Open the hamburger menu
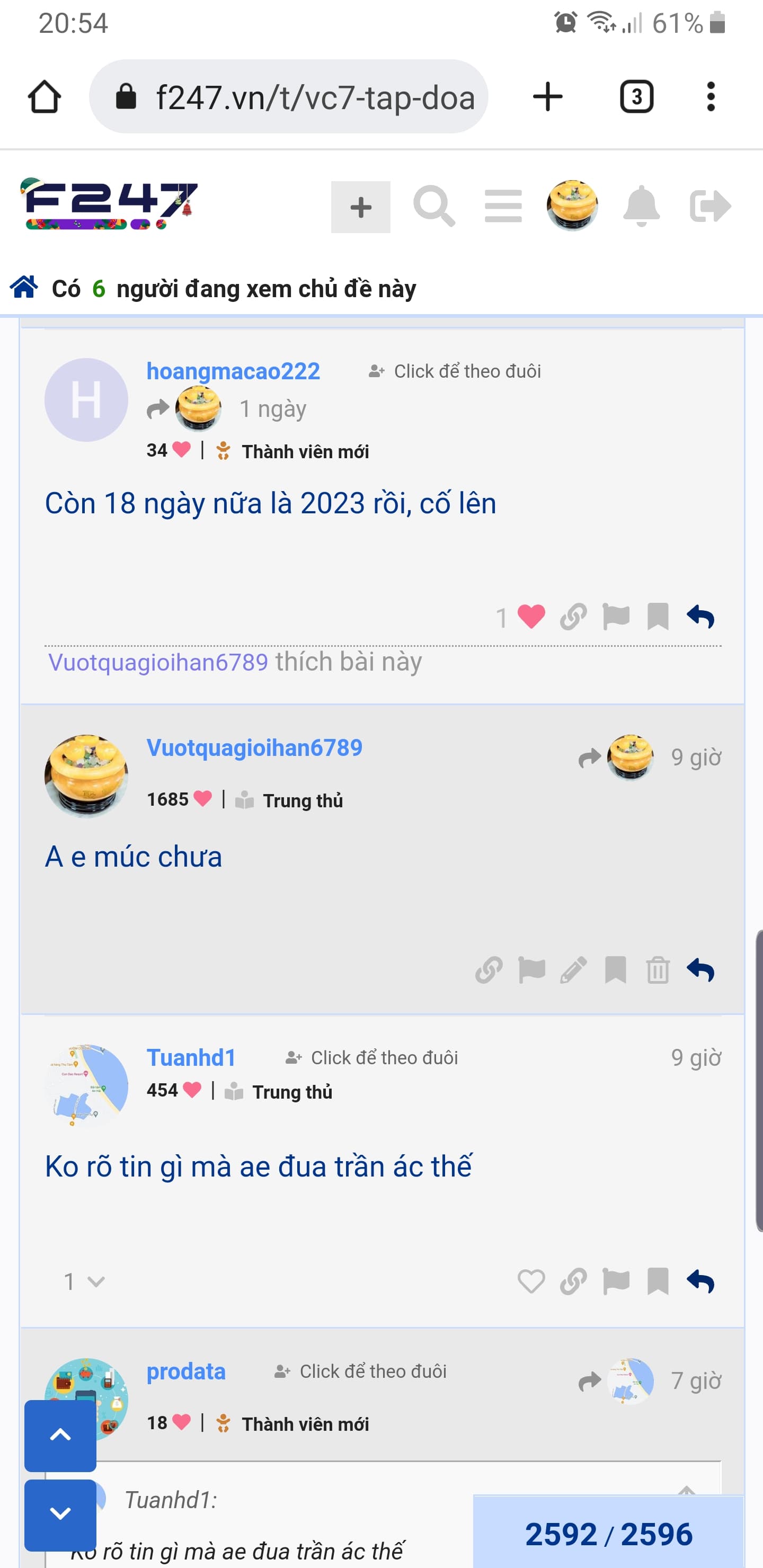The width and height of the screenshot is (763, 1568). coord(503,207)
